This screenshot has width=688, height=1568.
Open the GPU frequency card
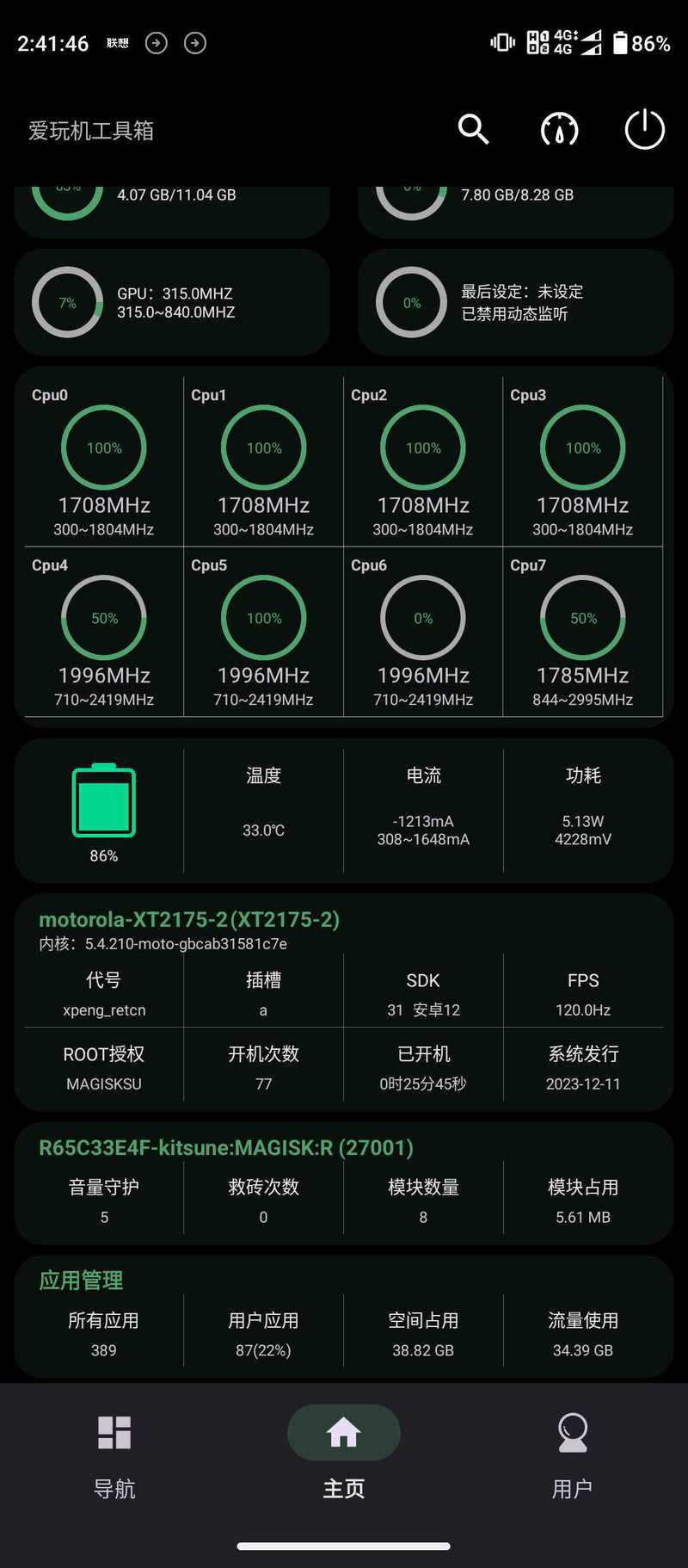pos(172,302)
